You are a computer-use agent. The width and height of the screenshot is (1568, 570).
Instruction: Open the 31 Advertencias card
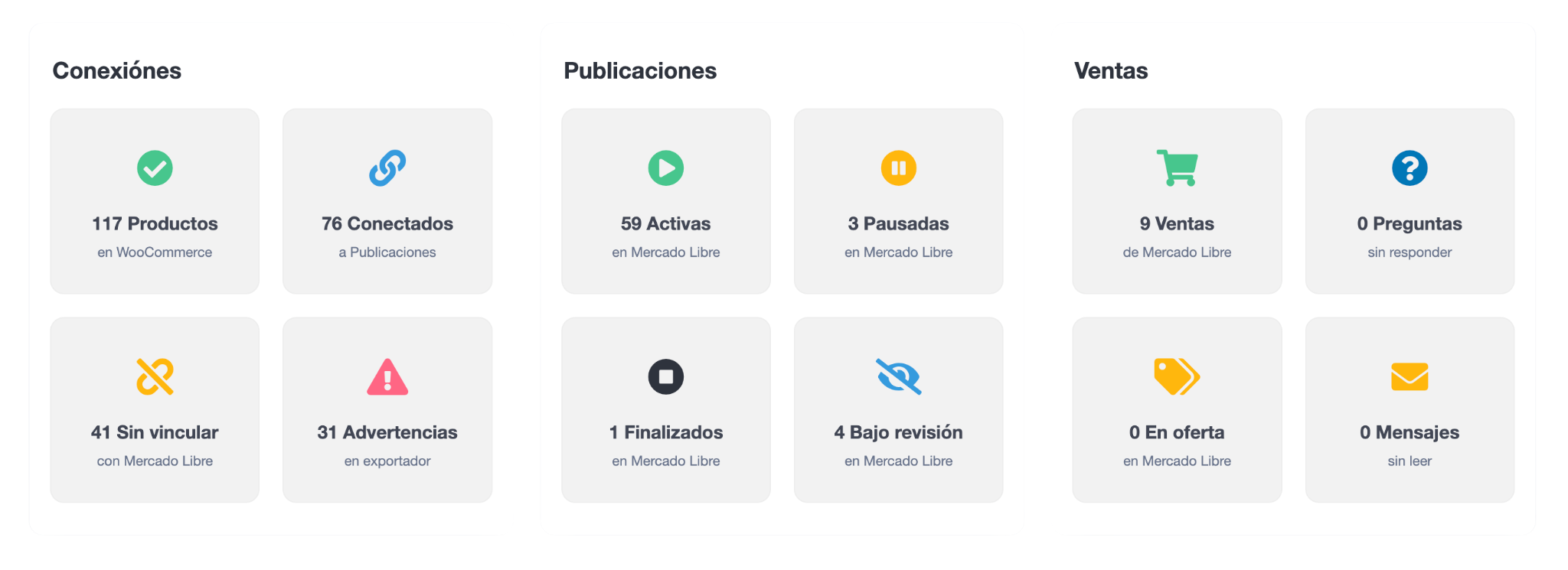click(387, 410)
